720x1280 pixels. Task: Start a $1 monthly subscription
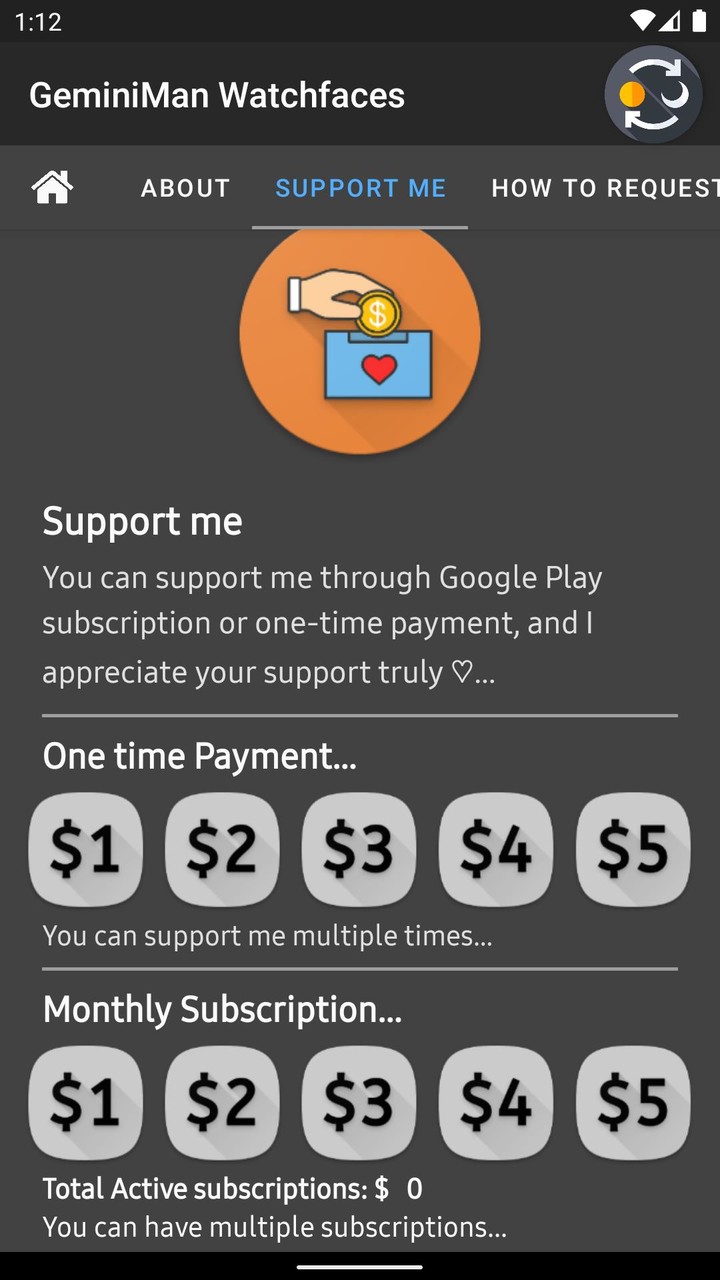click(x=86, y=1102)
